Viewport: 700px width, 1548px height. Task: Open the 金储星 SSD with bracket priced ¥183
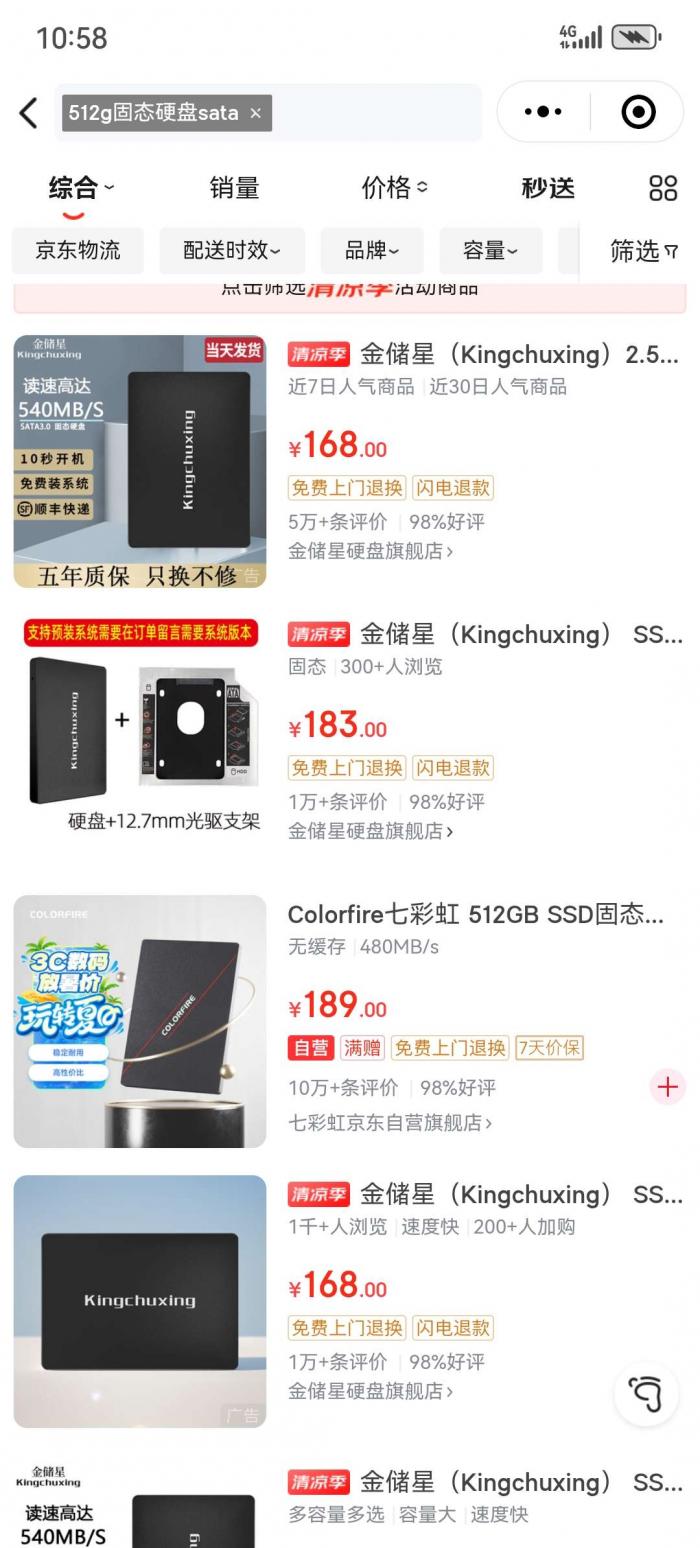click(483, 635)
